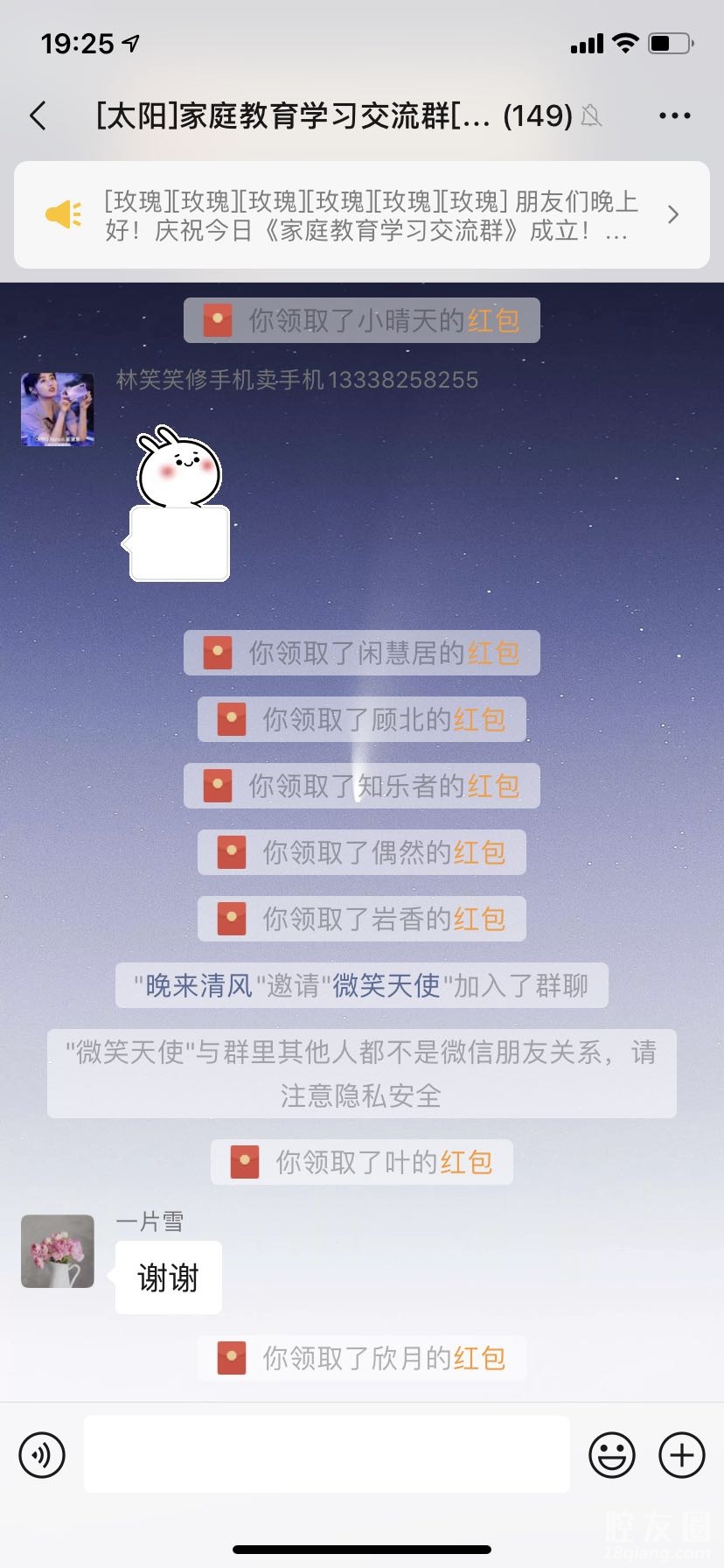Viewport: 724px width, 1568px height.
Task: Go back to the chat list
Action: (38, 115)
